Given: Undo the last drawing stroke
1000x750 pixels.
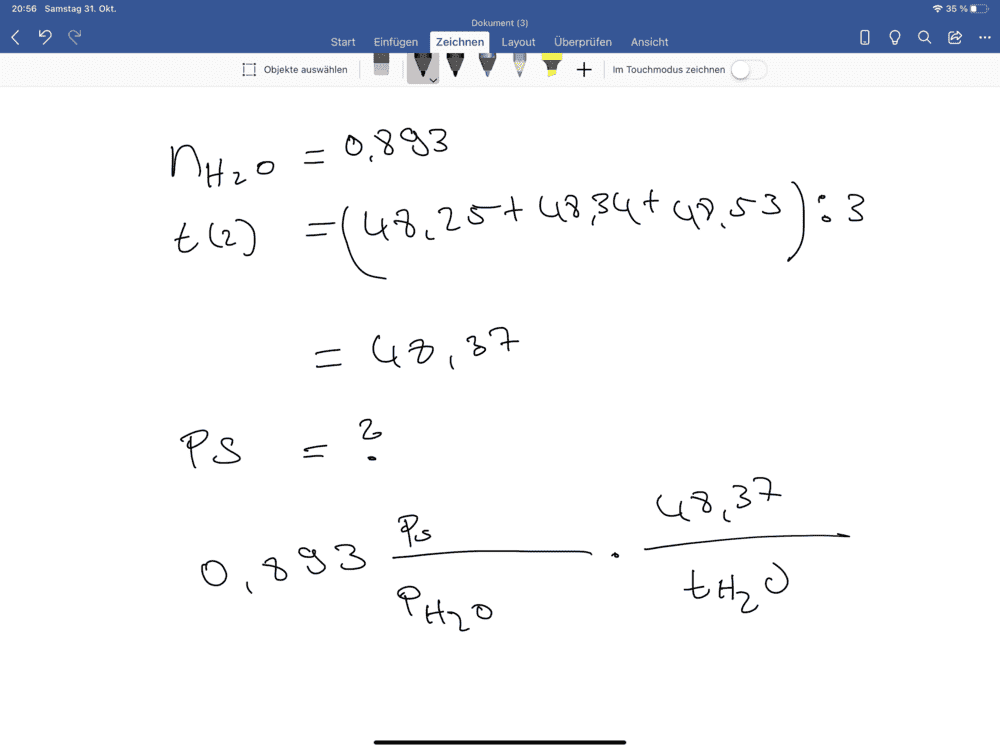Looking at the screenshot, I should pyautogui.click(x=45, y=37).
